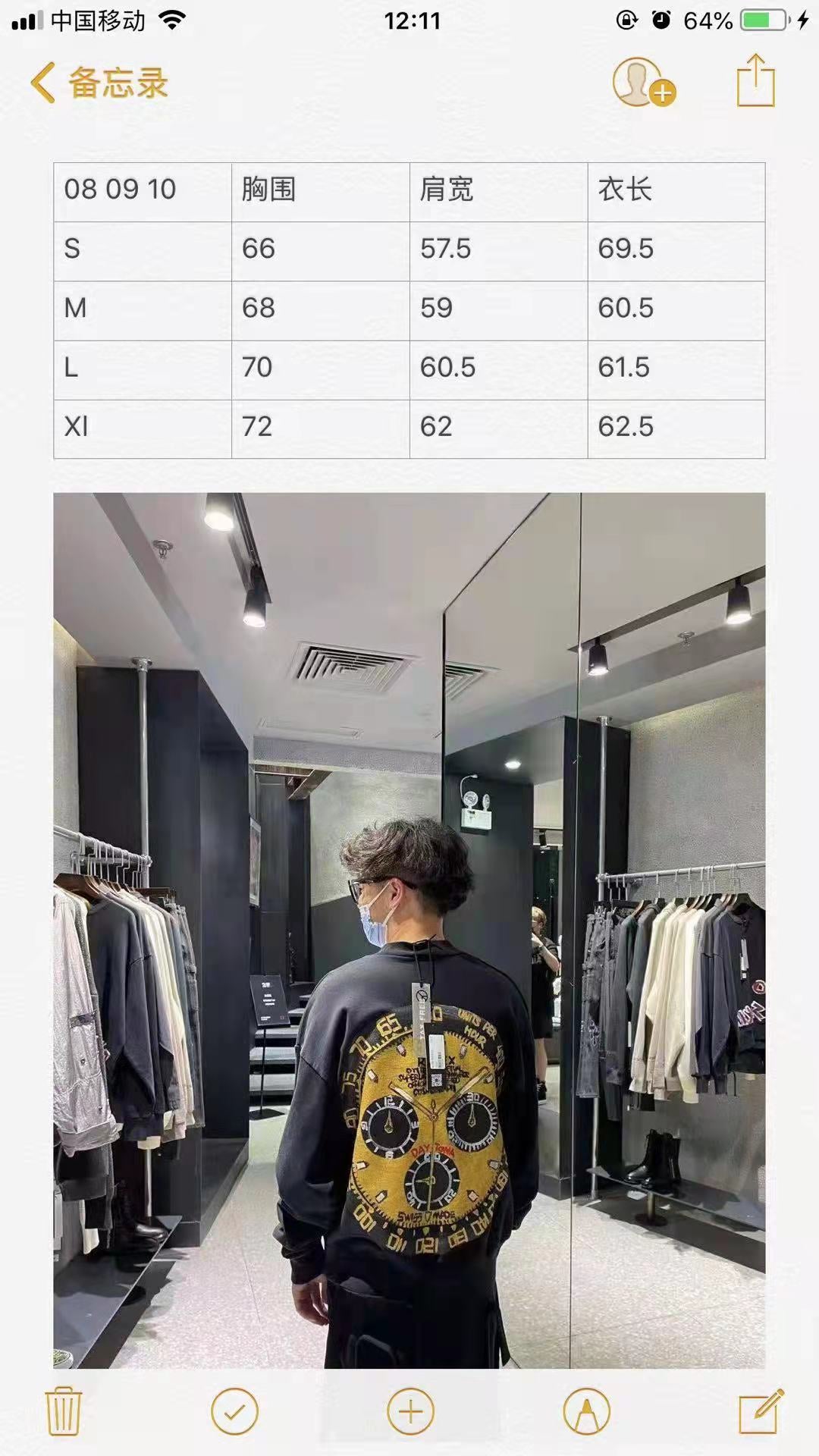The image size is (819, 1456).
Task: Compose a new note
Action: tap(761, 1411)
